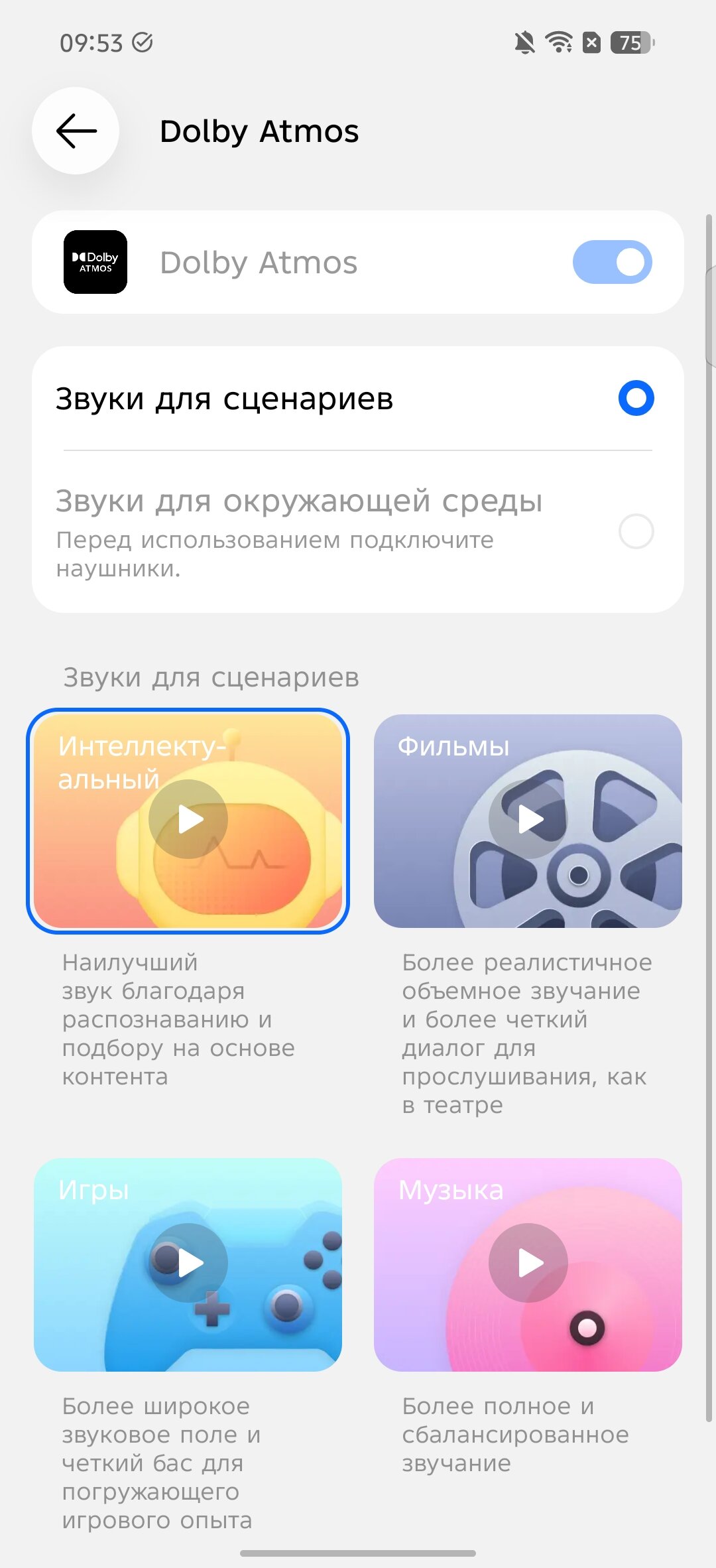Choose the Музыка sound profile card
The image size is (716, 1568).
point(424,1320)
